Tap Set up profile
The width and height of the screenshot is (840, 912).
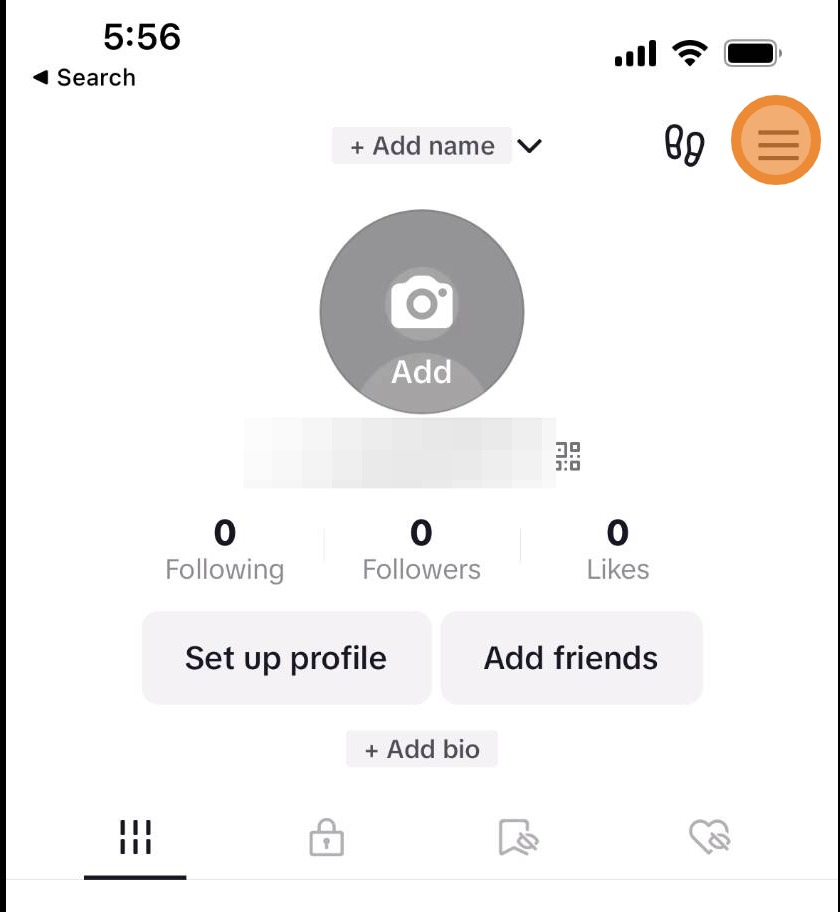coord(286,658)
